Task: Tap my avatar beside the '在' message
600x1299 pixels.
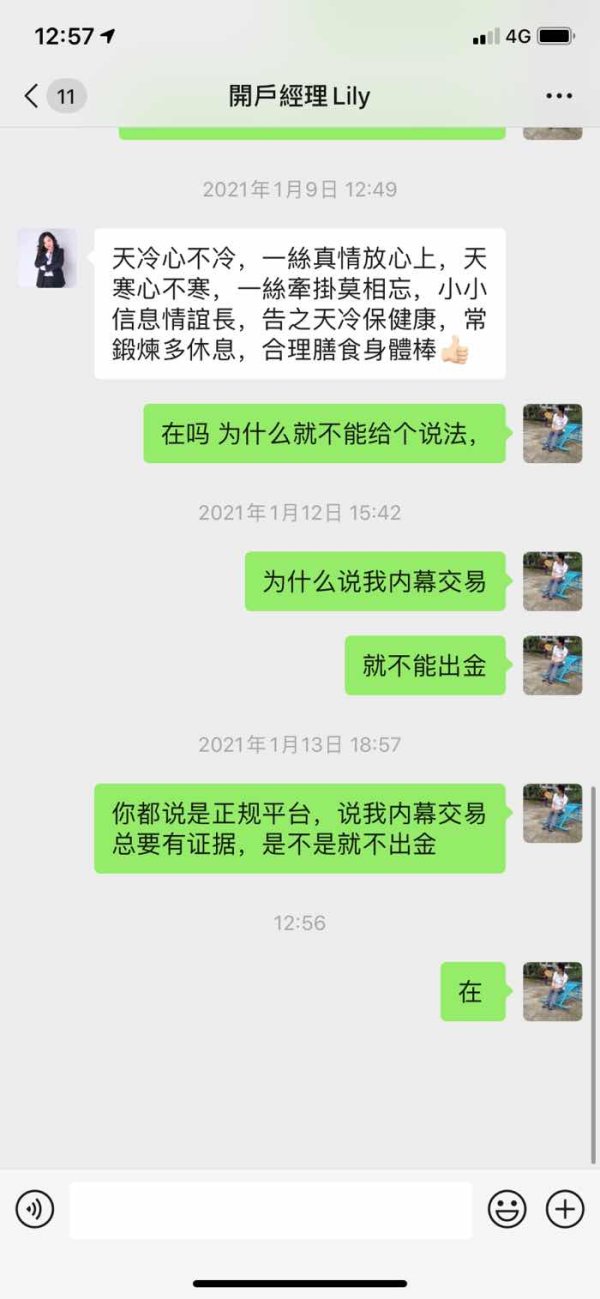Action: tap(552, 991)
